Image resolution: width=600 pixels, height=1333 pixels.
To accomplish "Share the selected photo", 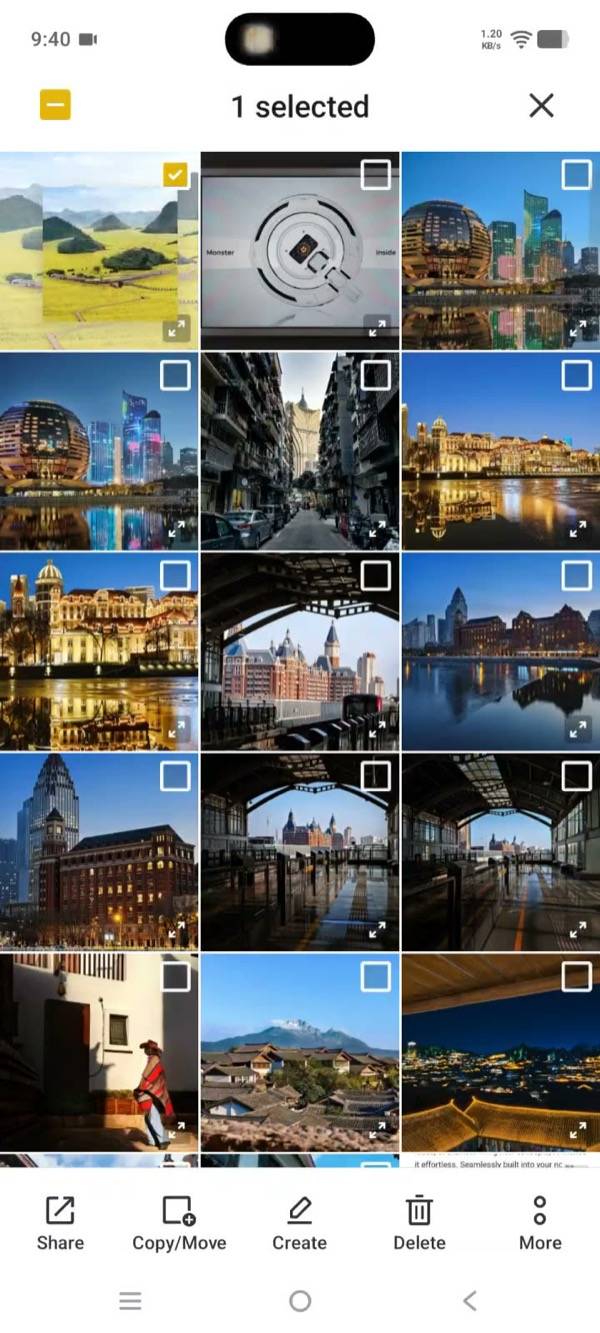I will pyautogui.click(x=60, y=1223).
